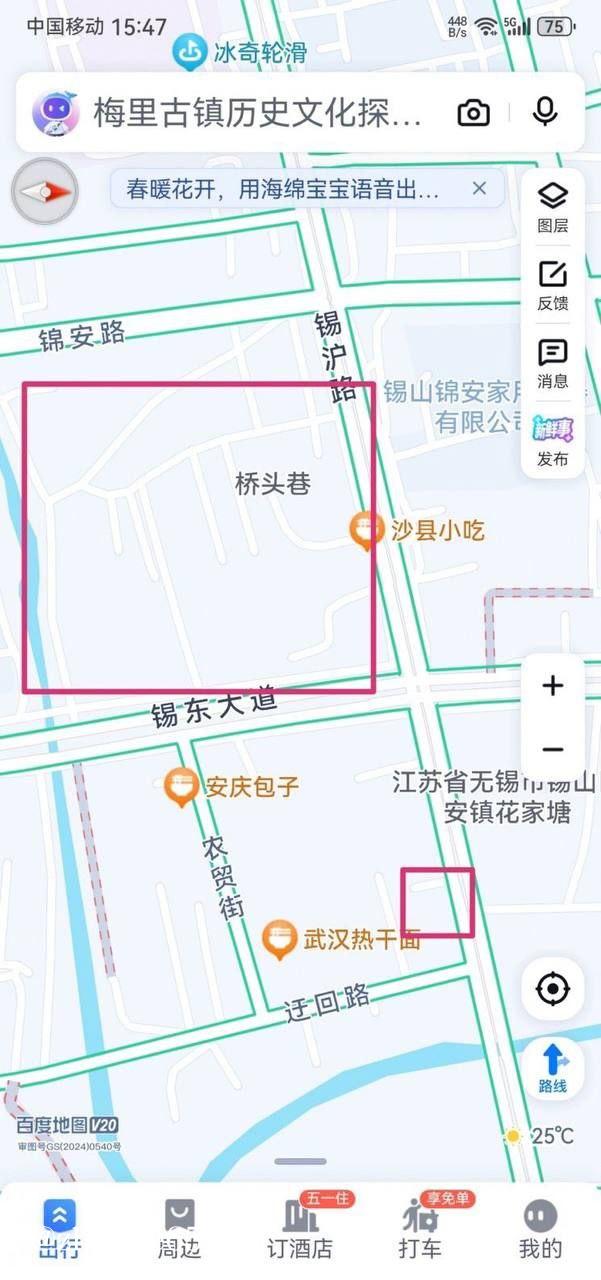
Task: Open the 消息 messages panel
Action: click(x=552, y=363)
